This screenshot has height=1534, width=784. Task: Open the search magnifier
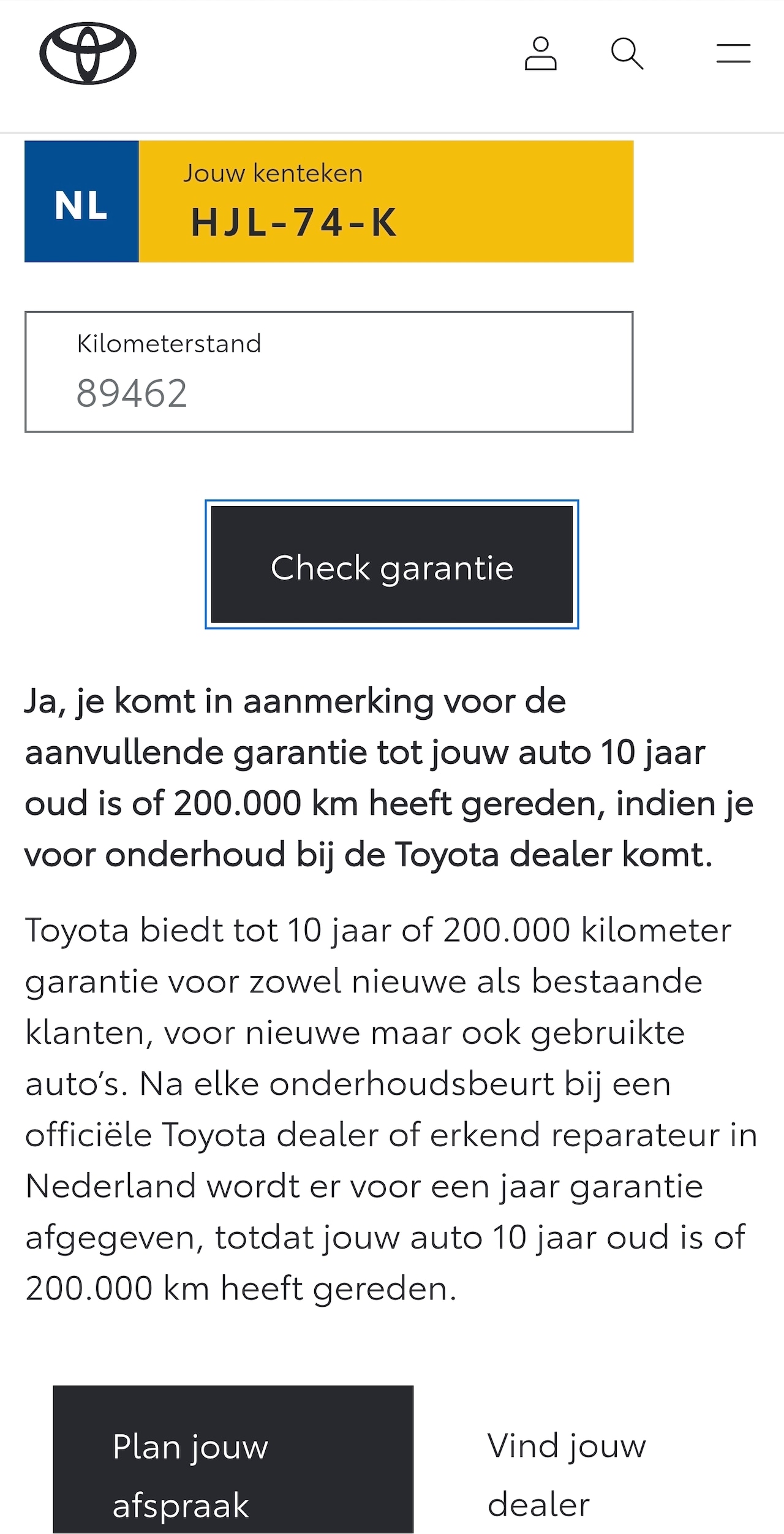point(627,54)
